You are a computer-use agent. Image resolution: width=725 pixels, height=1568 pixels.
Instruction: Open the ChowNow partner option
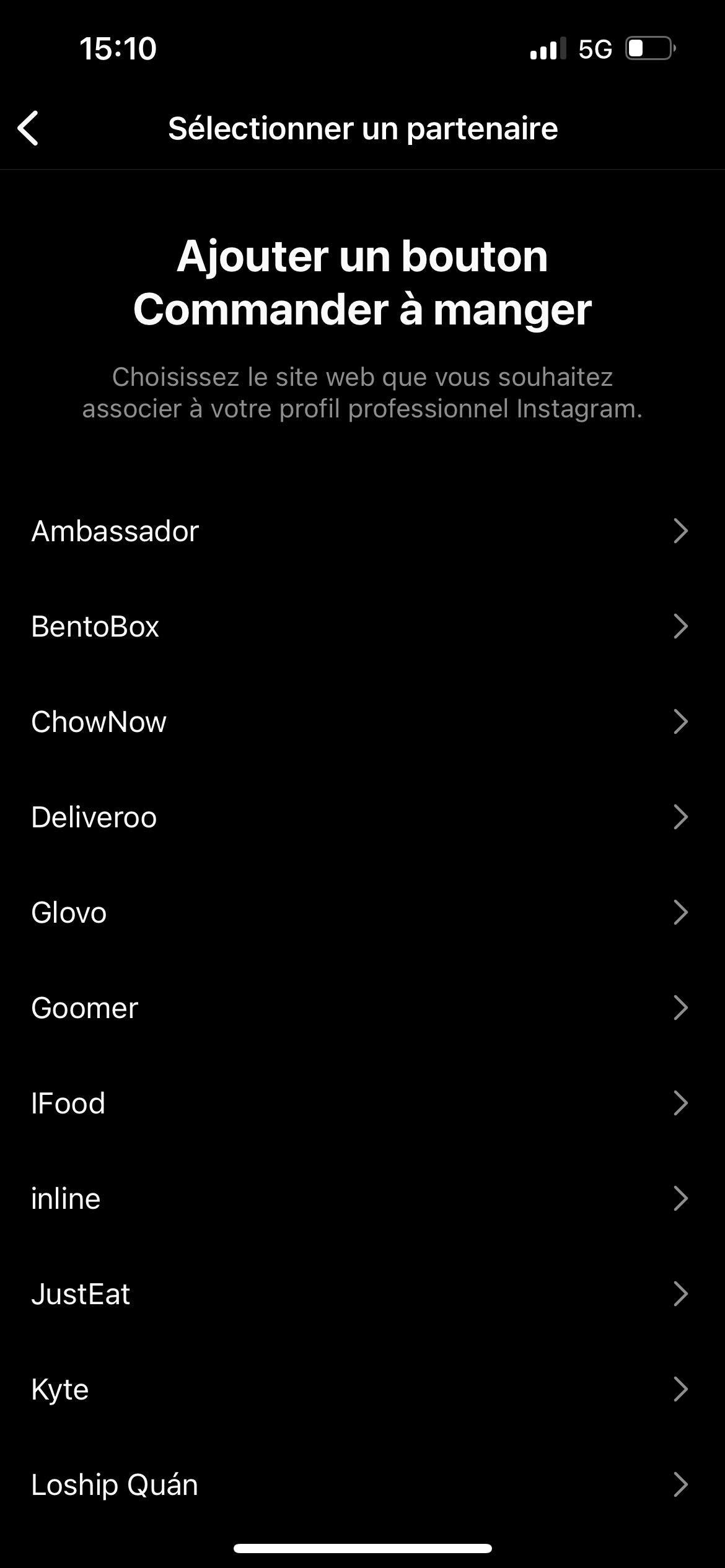(99, 721)
